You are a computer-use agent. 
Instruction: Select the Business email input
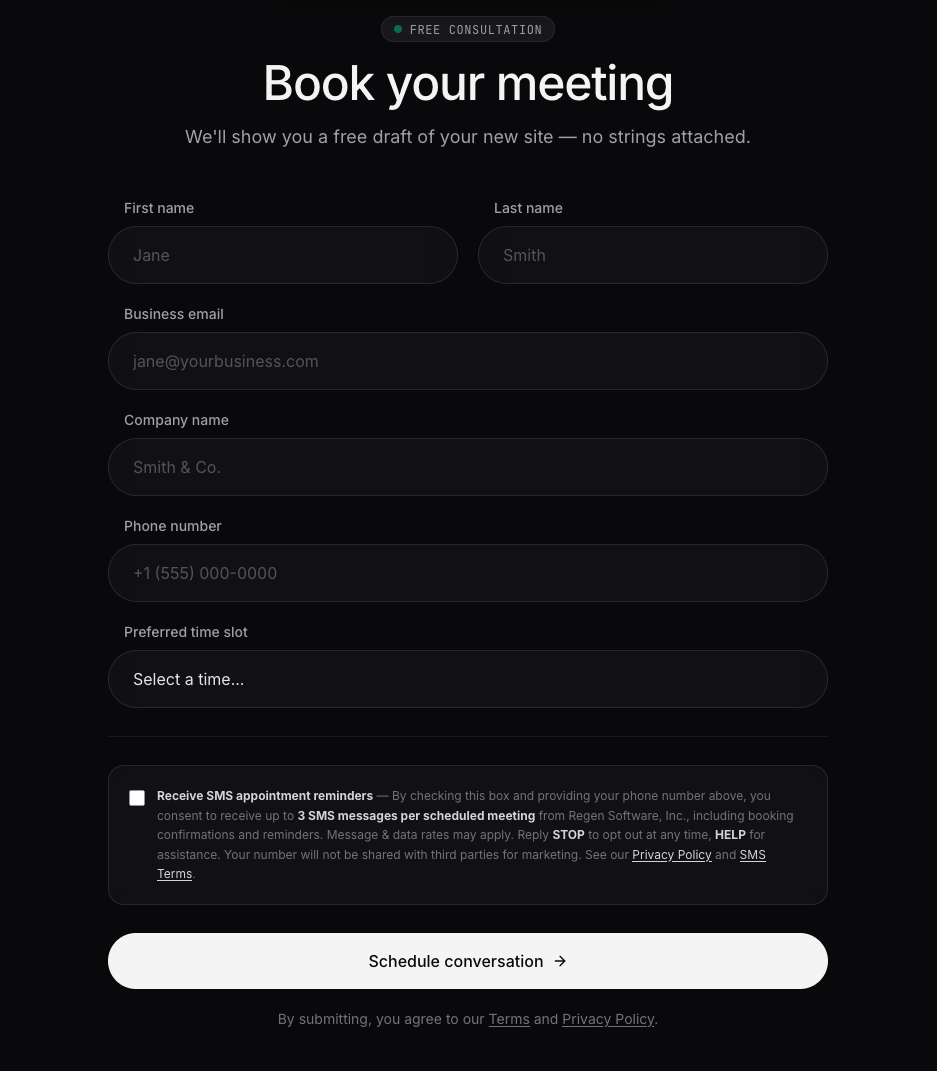467,361
